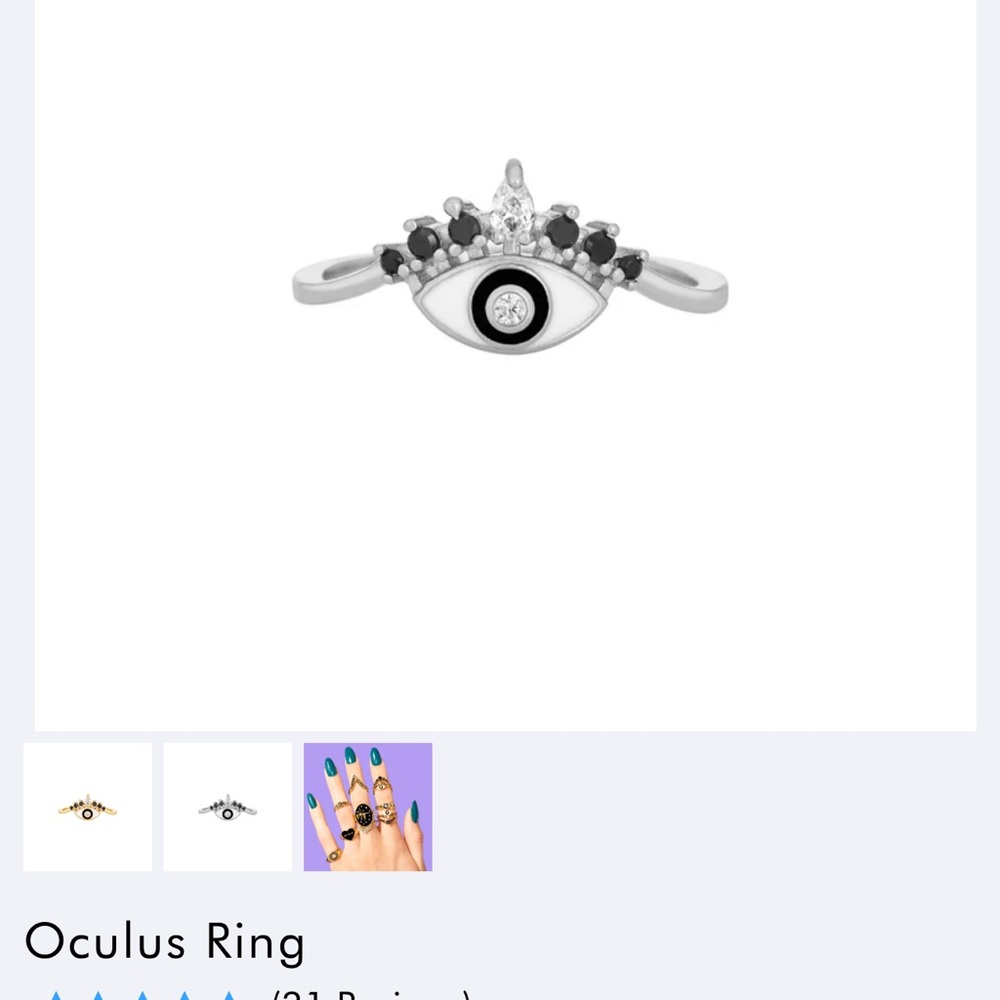The image size is (1000, 1000).
Task: Select the silver Oculus Ring thumbnail
Action: point(228,807)
